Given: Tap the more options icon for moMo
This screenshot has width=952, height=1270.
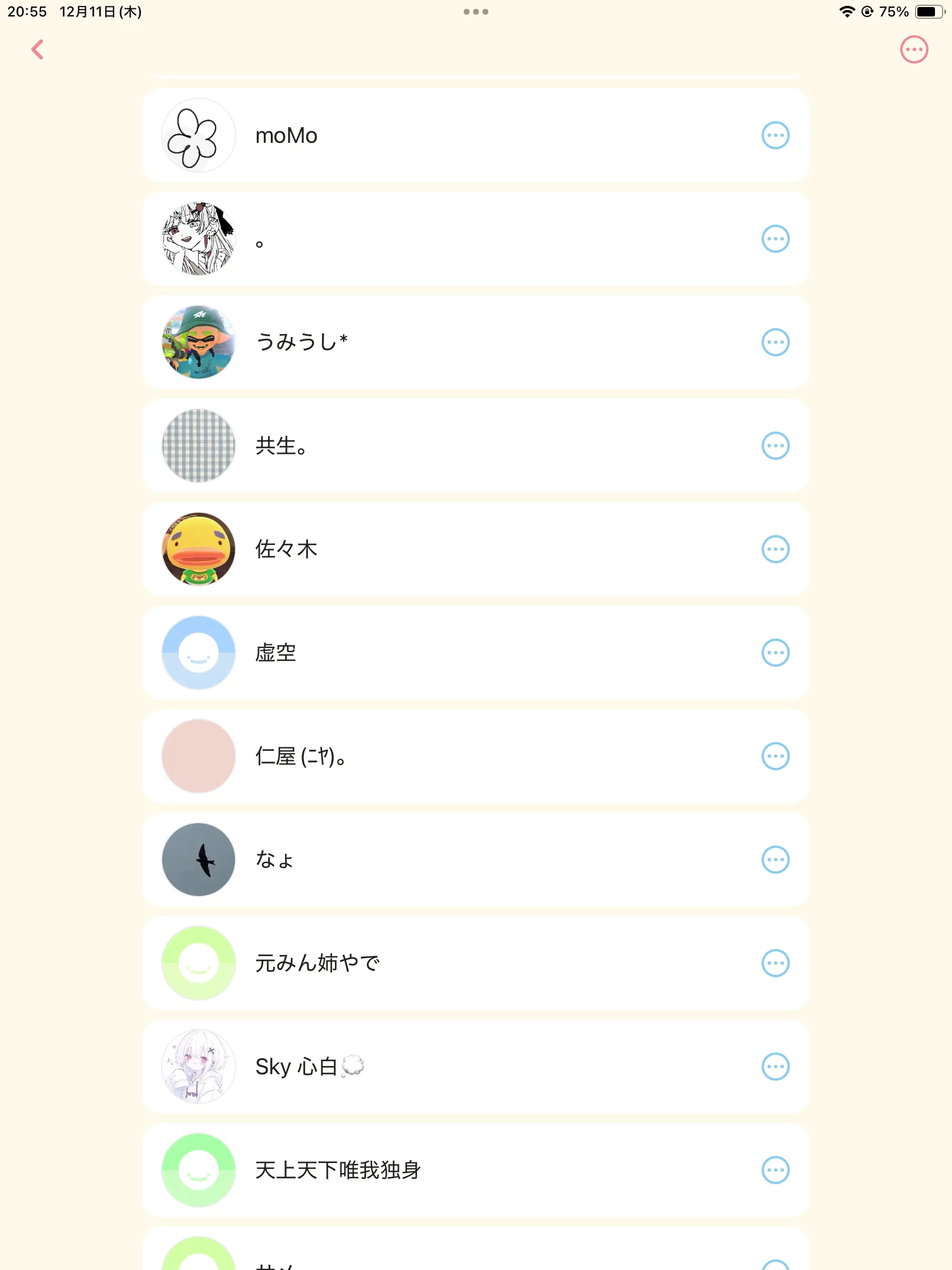Looking at the screenshot, I should click(x=775, y=136).
